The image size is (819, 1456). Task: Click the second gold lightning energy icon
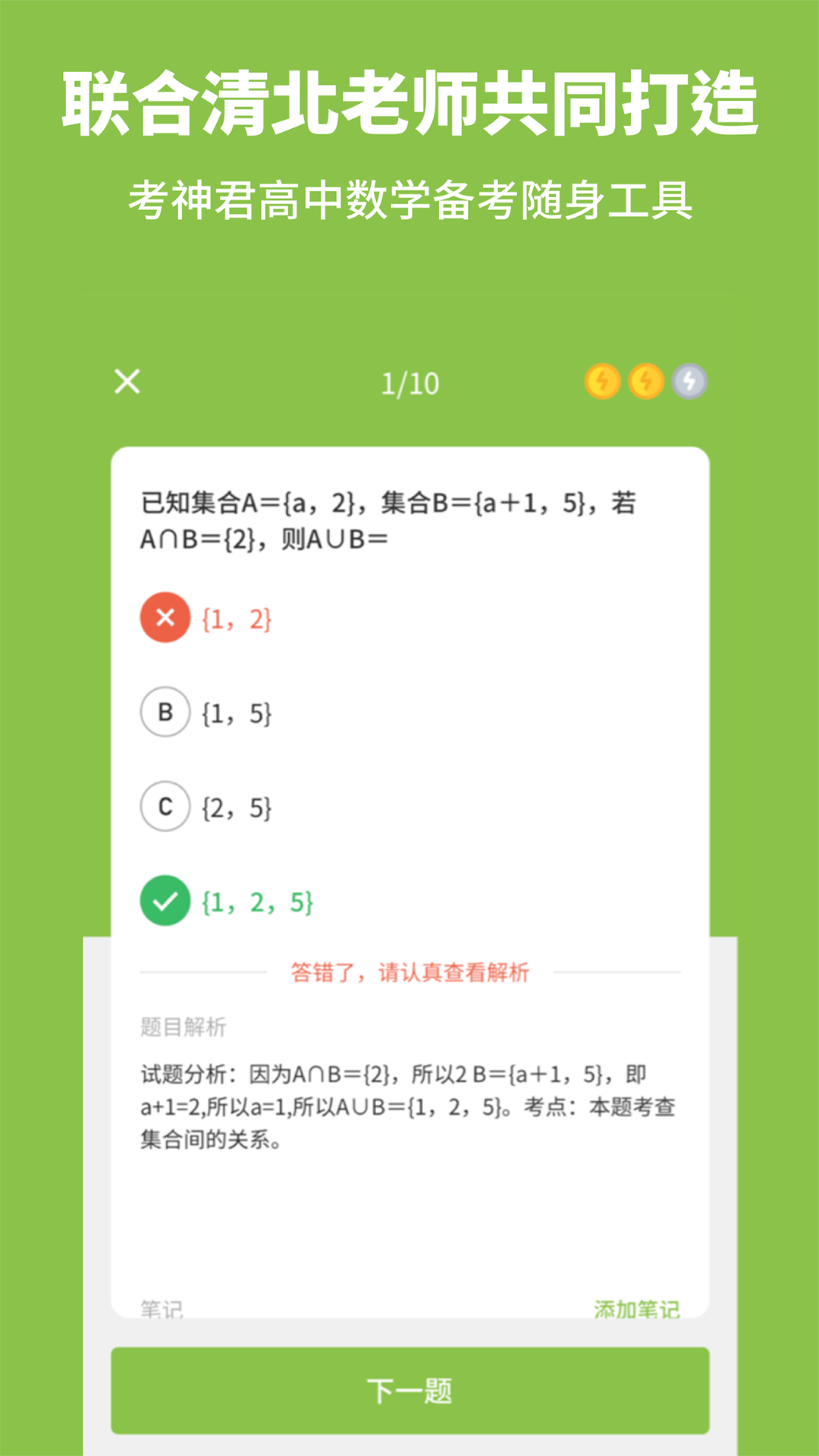645,383
